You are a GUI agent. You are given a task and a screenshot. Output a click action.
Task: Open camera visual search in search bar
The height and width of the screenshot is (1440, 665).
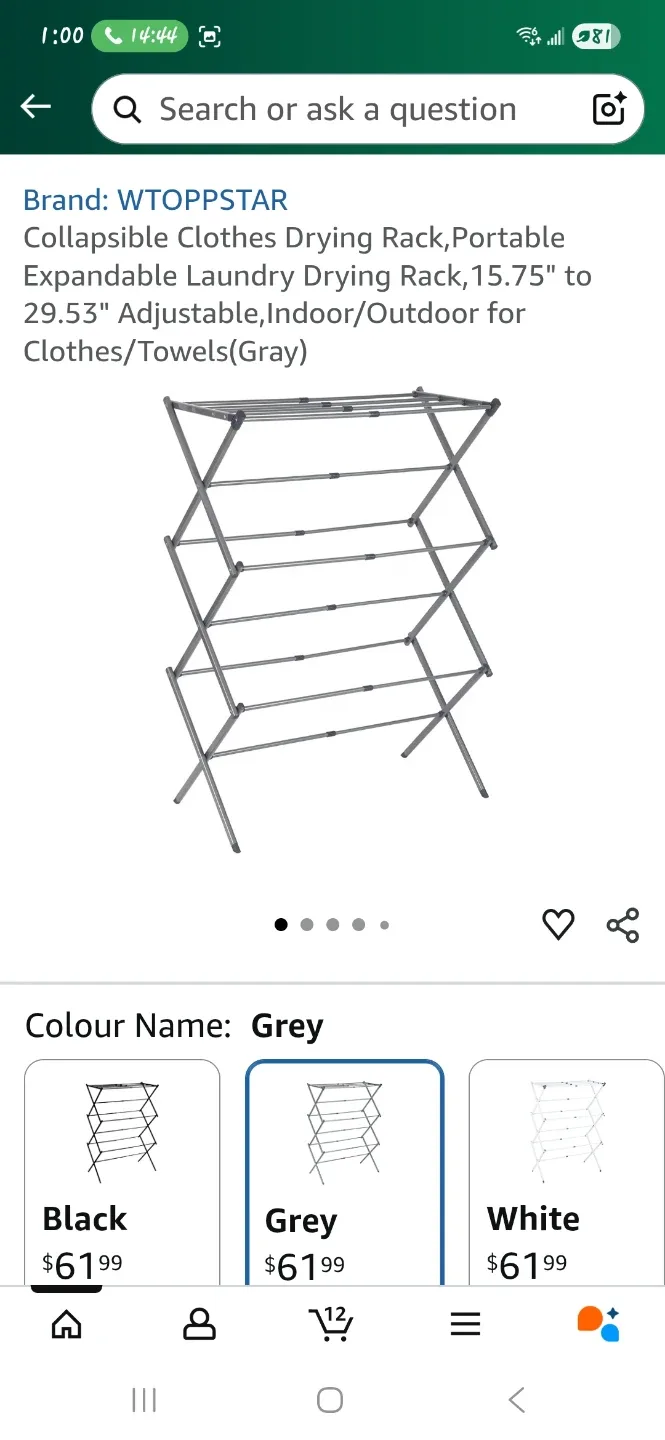click(x=609, y=109)
